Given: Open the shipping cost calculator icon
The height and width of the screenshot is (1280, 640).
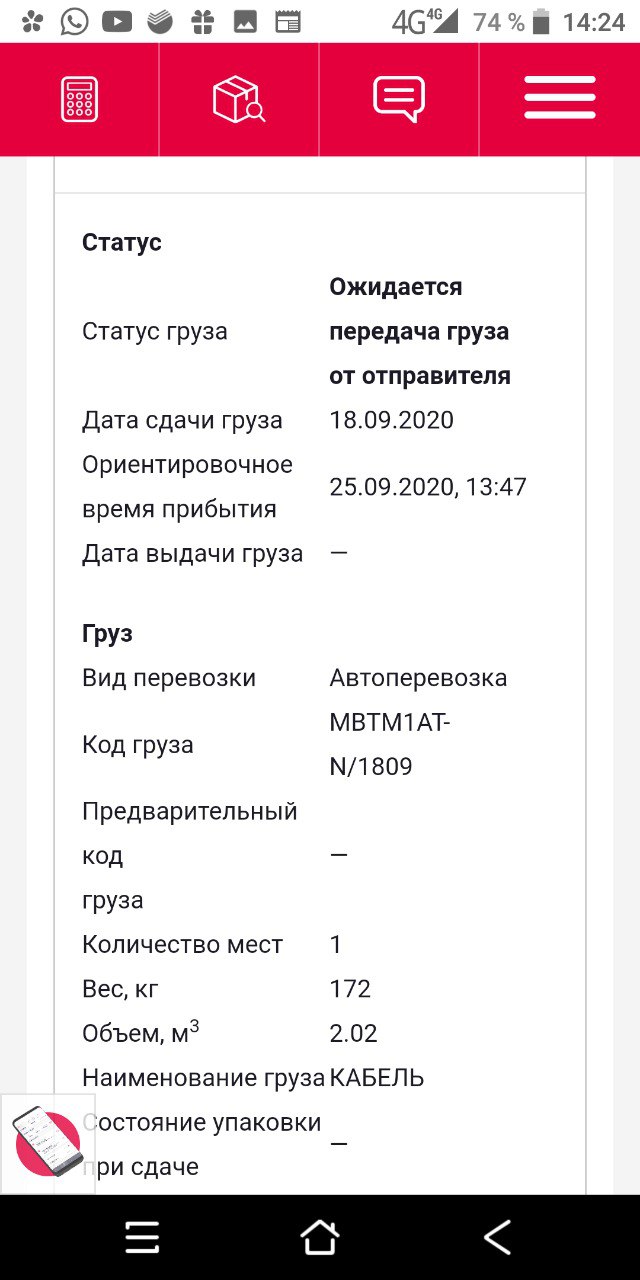Looking at the screenshot, I should pyautogui.click(x=79, y=99).
